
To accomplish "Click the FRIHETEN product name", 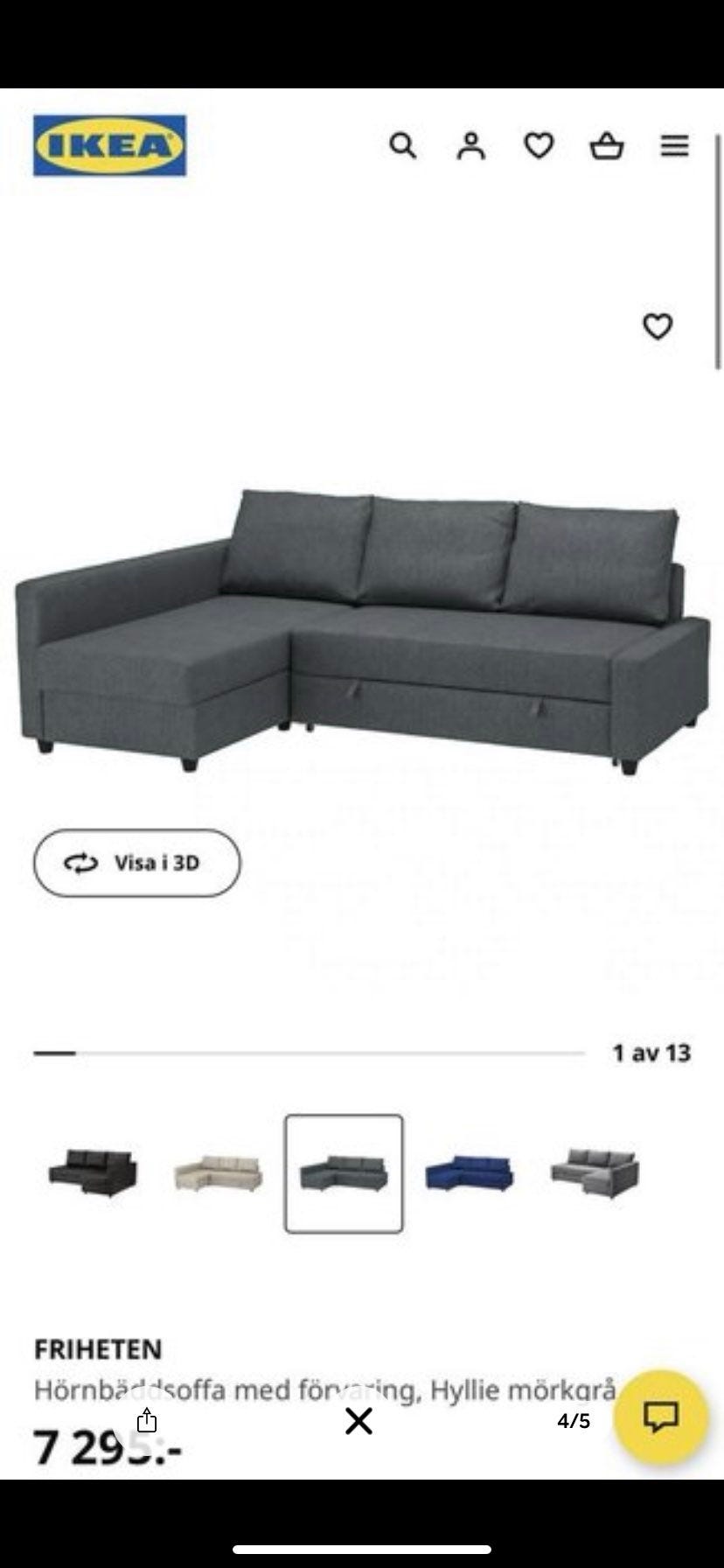I will pos(99,1348).
